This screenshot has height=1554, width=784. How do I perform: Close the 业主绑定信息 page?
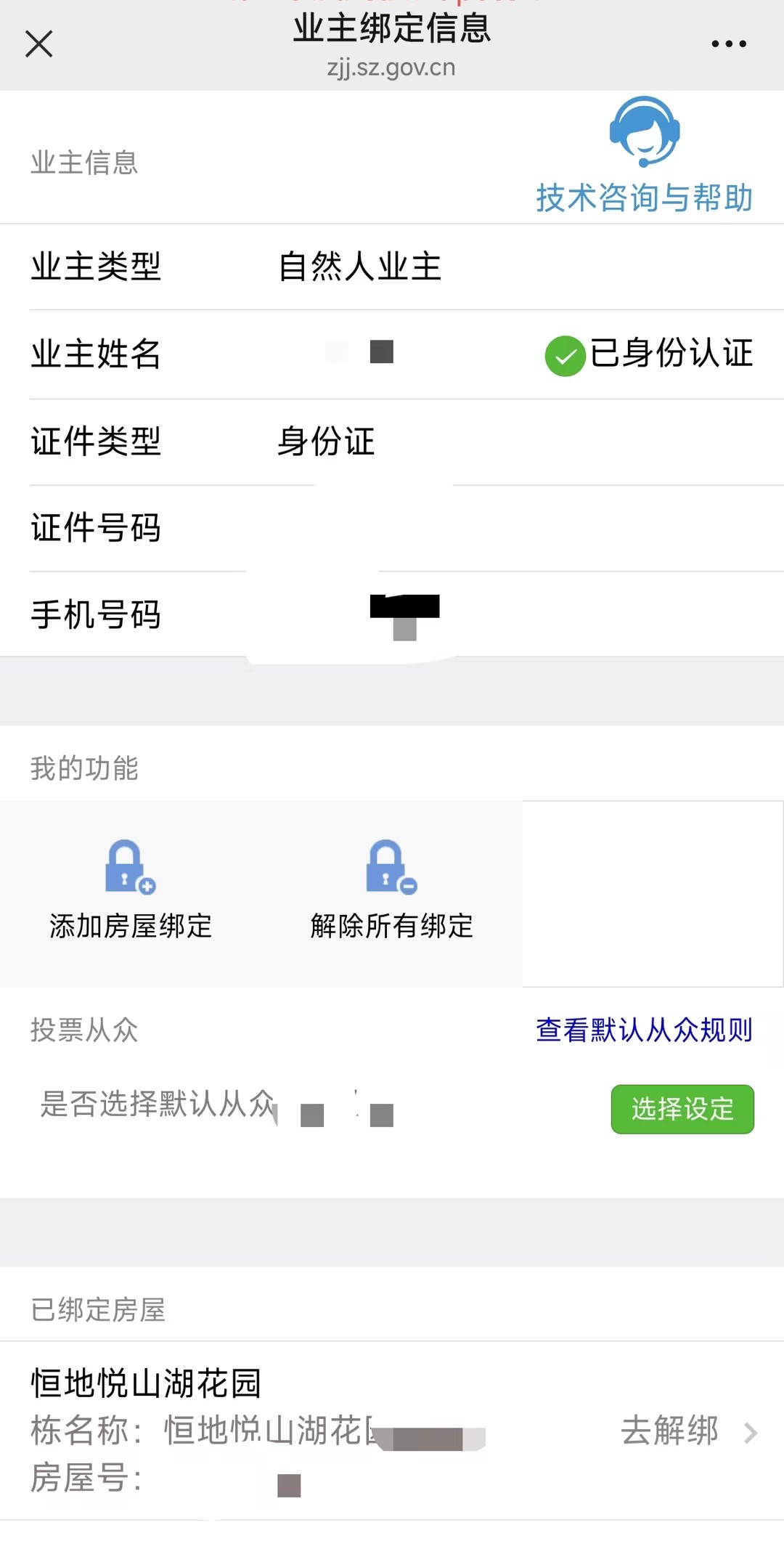39,44
